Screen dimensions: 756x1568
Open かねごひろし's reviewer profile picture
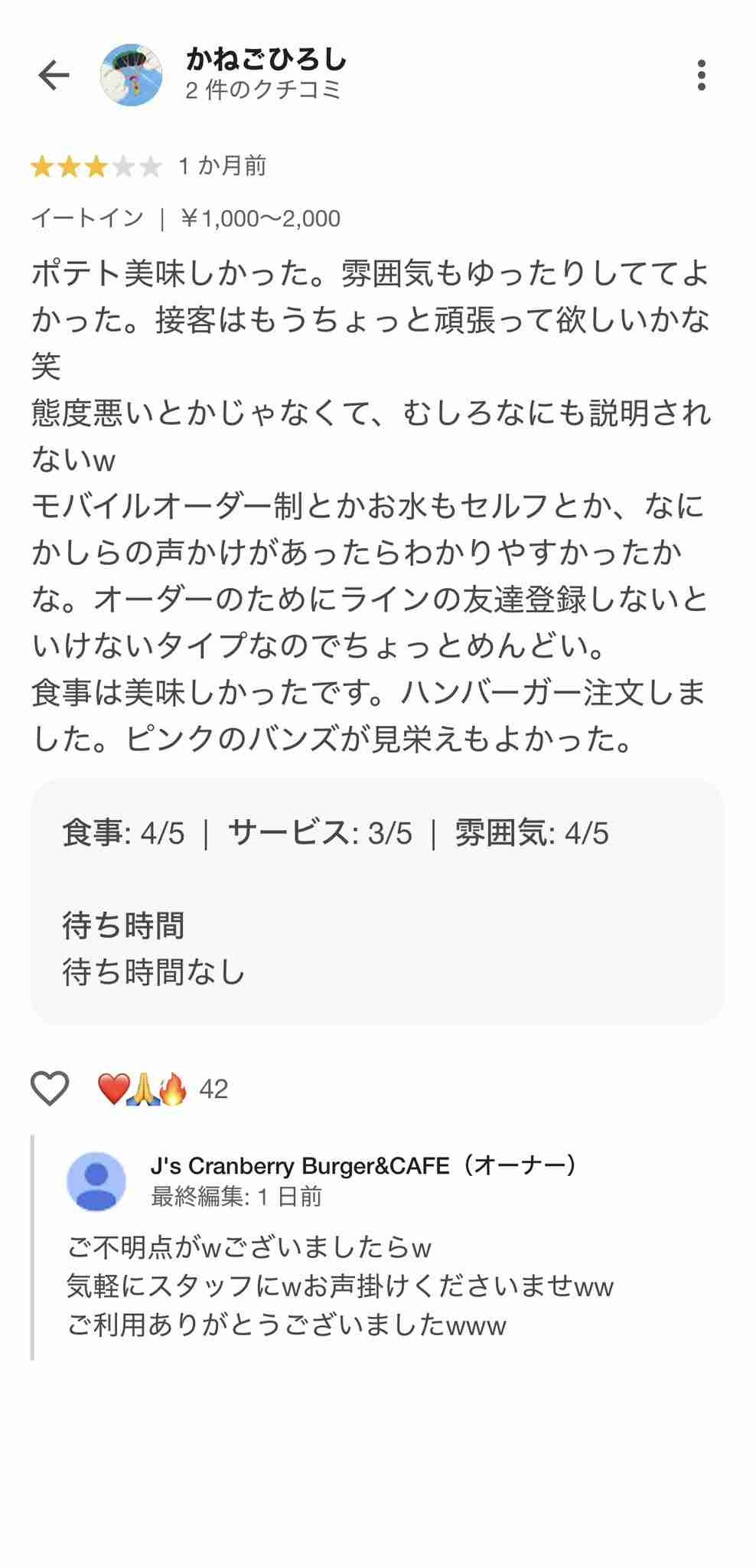[x=131, y=75]
